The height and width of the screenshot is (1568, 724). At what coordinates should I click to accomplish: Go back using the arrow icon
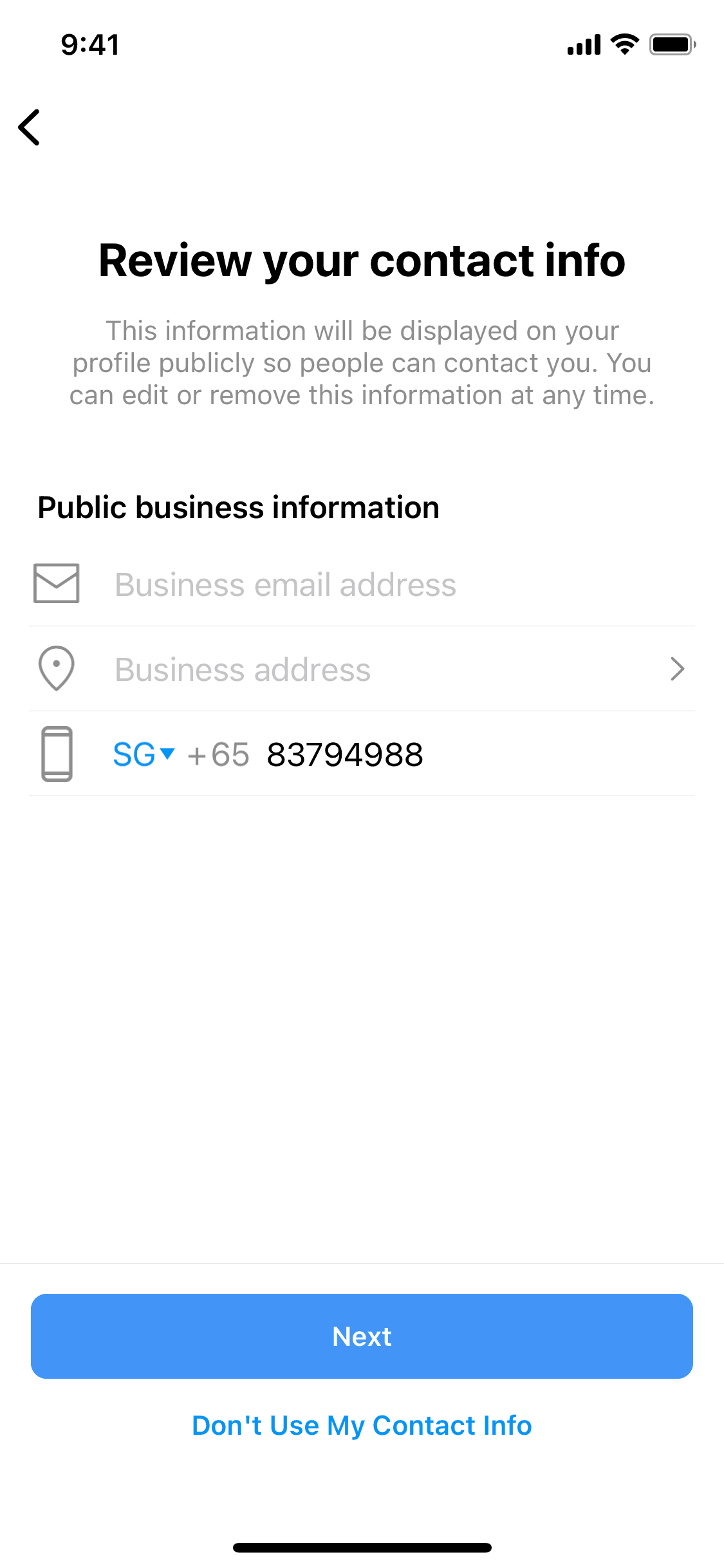point(30,127)
